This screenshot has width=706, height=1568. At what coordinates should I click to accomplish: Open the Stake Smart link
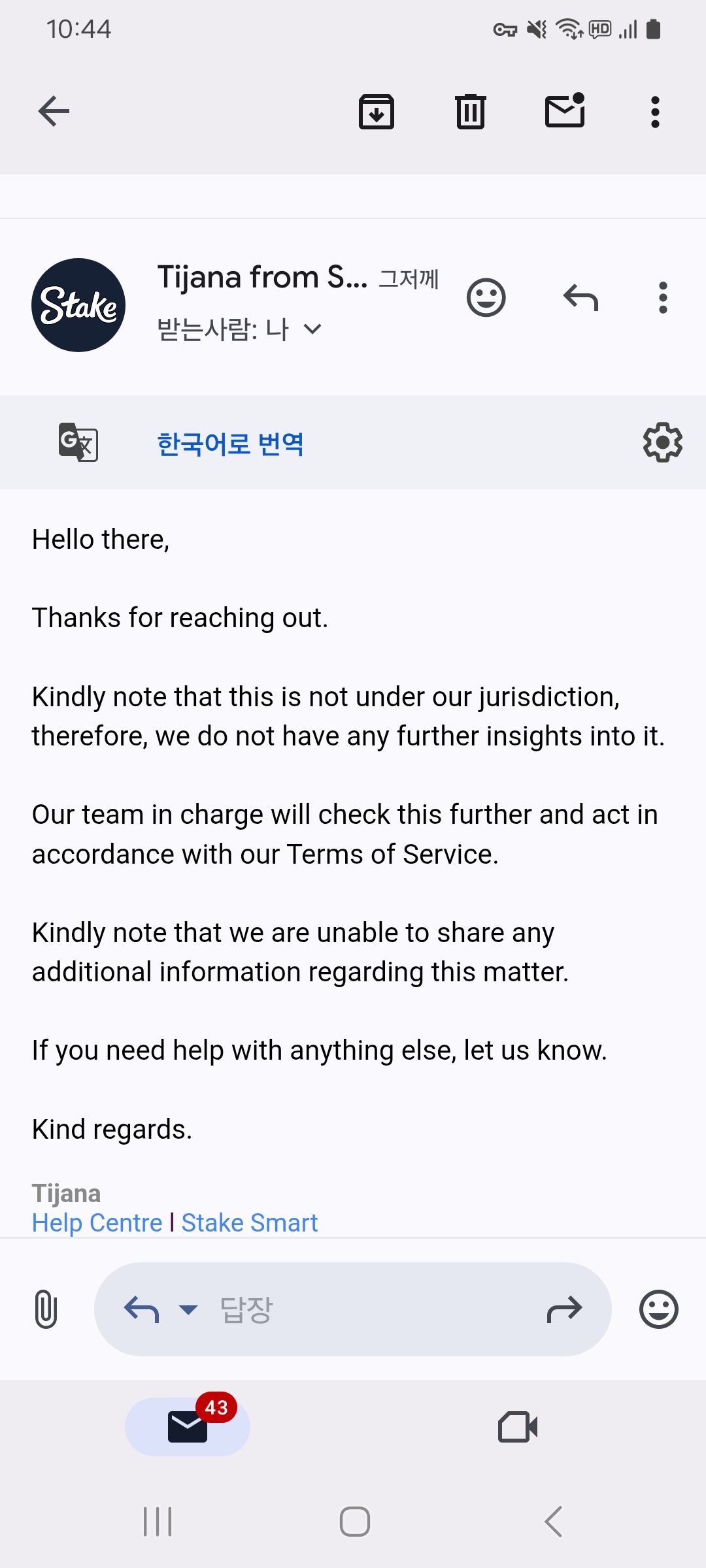pos(249,1222)
